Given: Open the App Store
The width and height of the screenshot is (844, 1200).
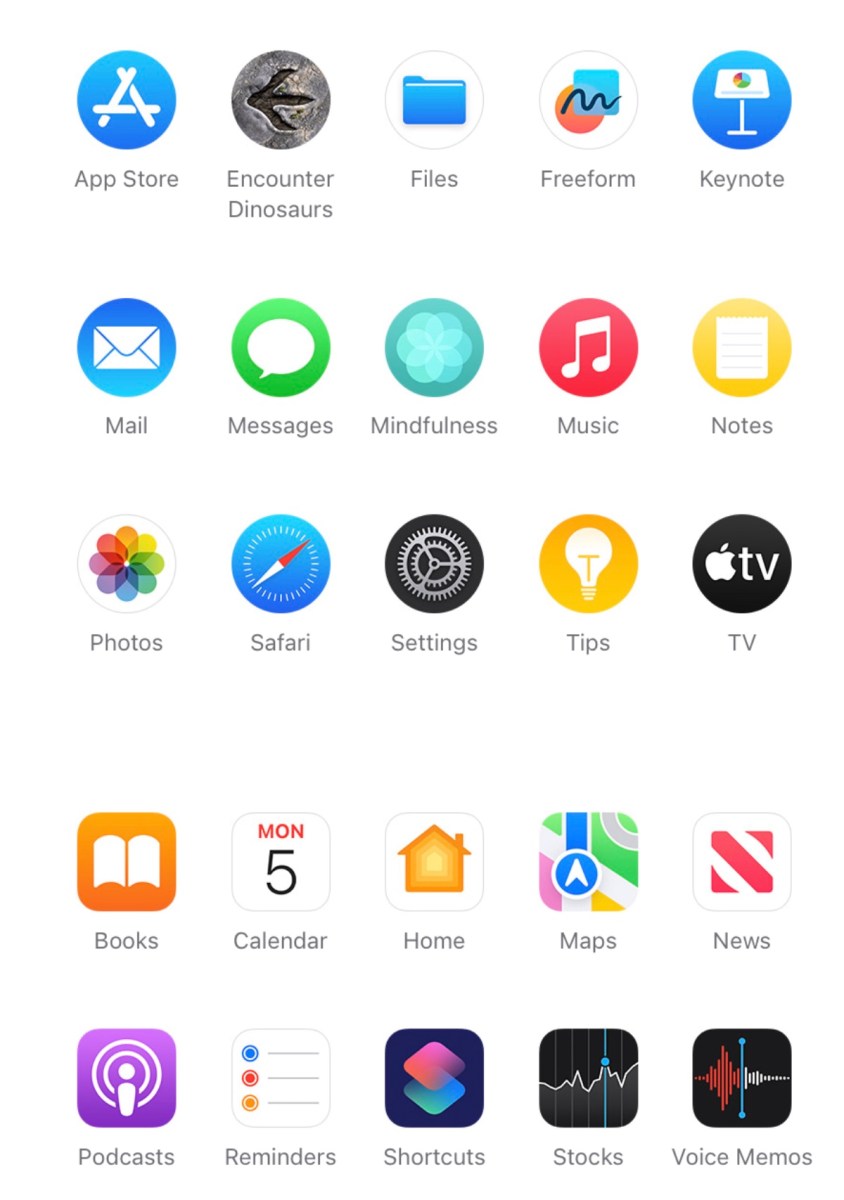Looking at the screenshot, I should click(x=126, y=98).
